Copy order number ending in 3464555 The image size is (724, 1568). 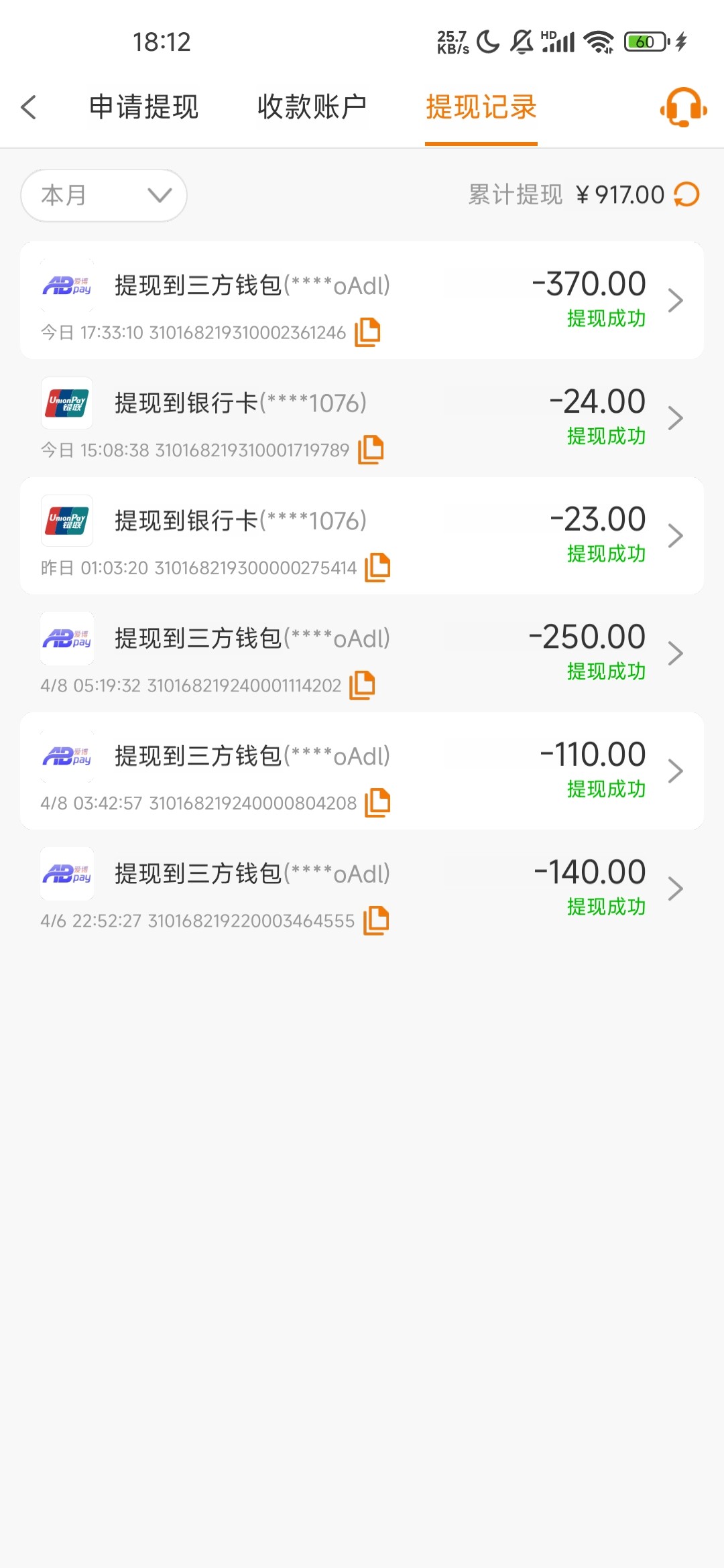tap(376, 921)
